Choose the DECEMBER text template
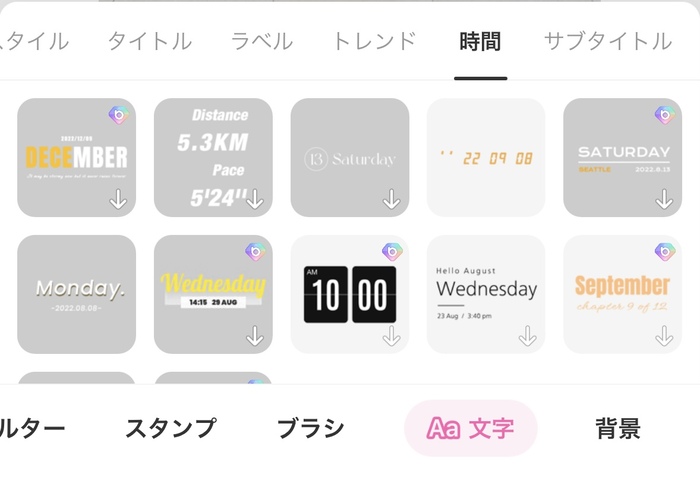 click(76, 157)
